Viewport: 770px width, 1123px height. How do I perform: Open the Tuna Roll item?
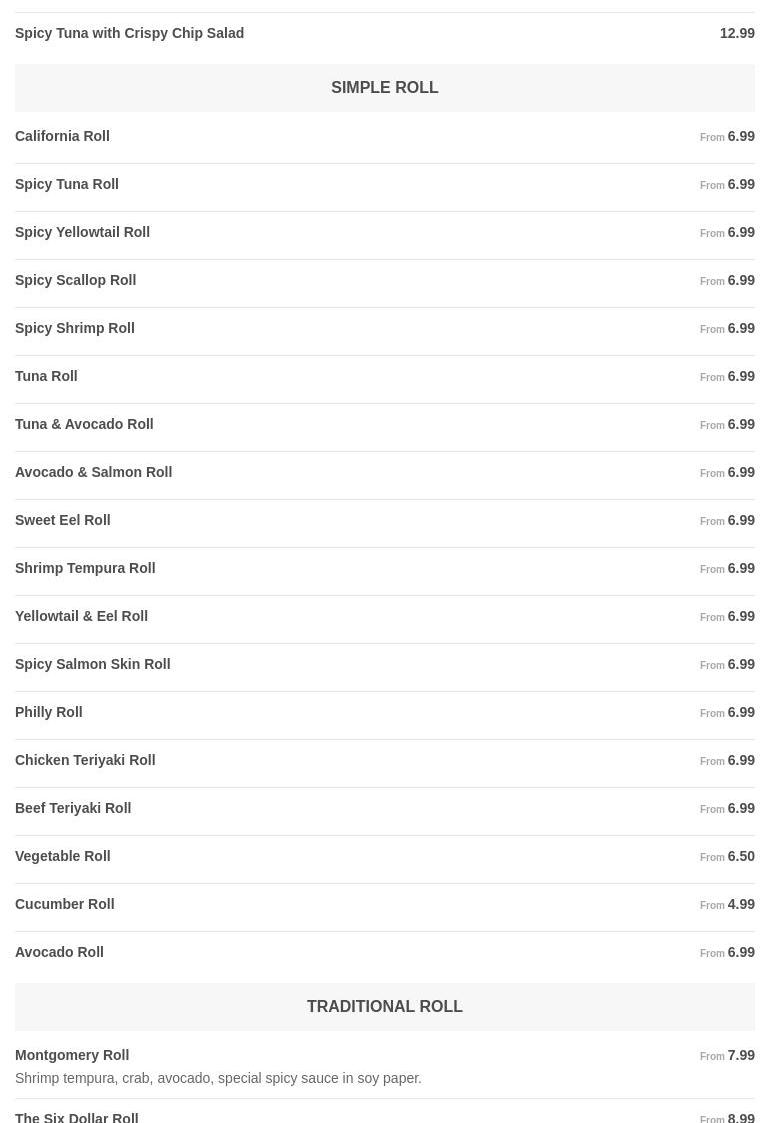click(x=46, y=376)
